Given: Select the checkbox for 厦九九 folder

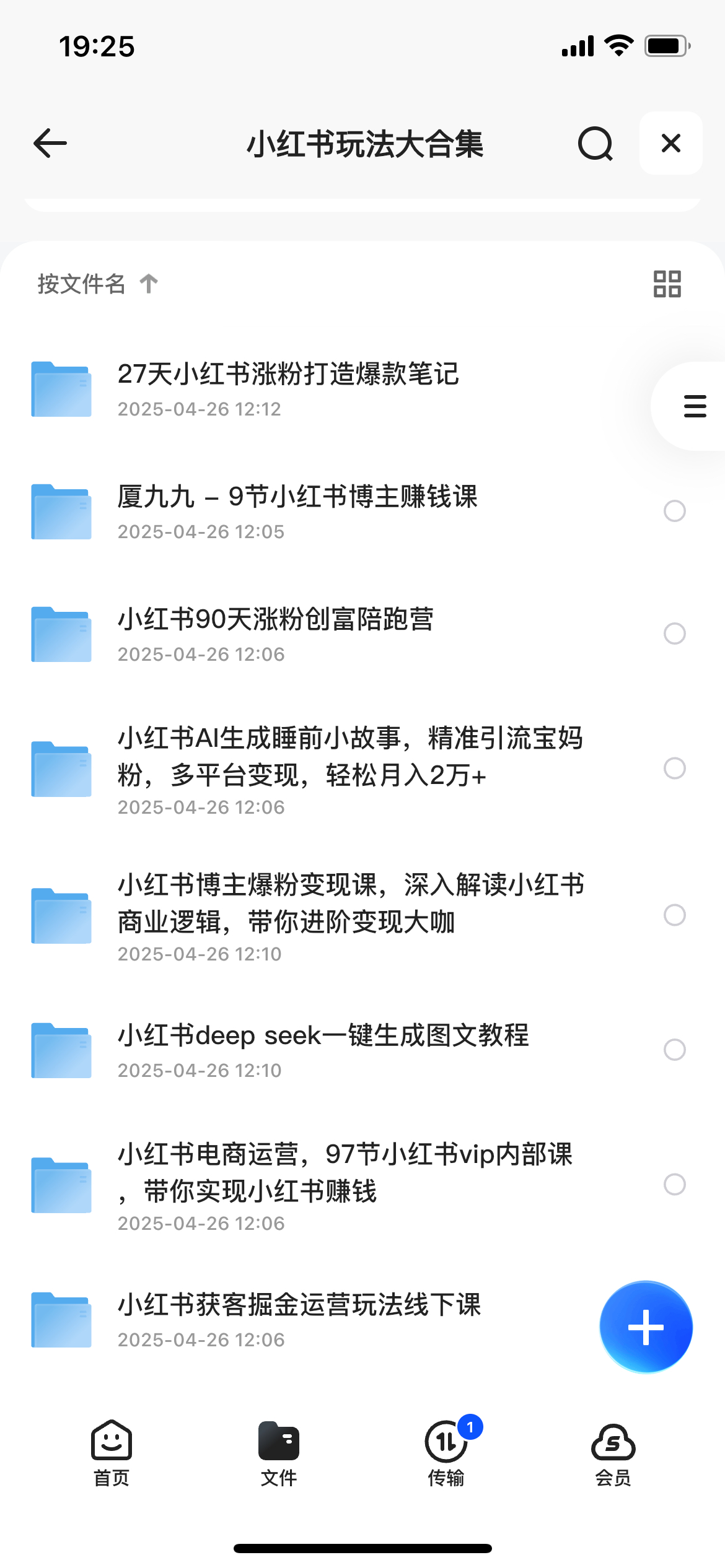Looking at the screenshot, I should (x=674, y=511).
